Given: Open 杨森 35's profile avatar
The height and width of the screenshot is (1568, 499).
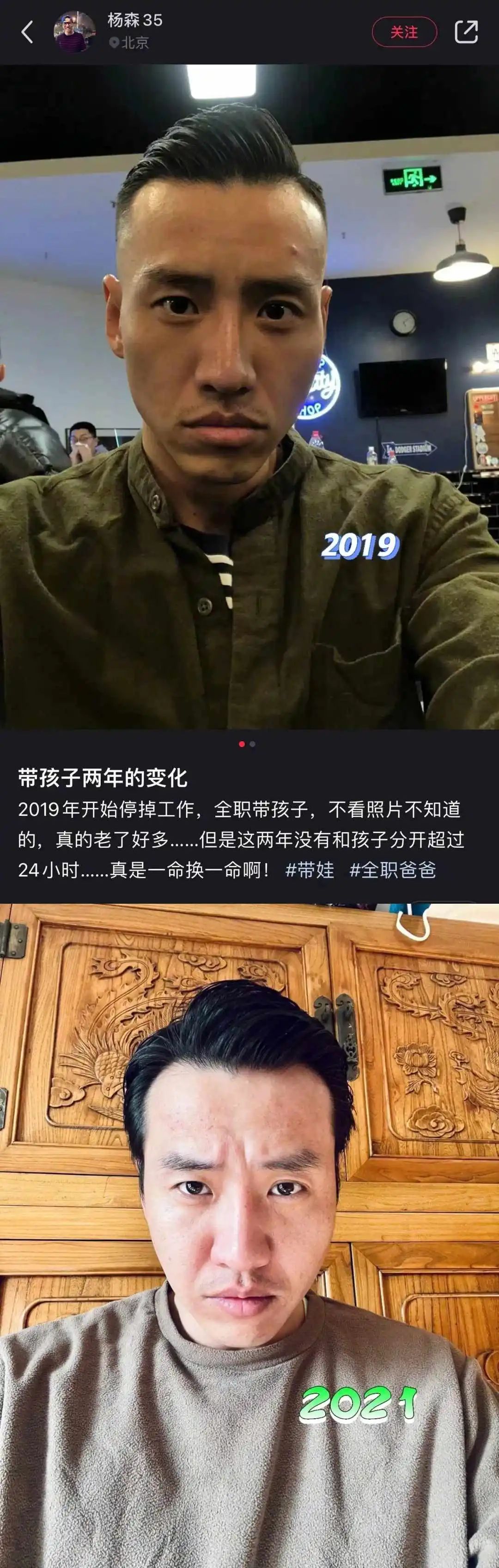Looking at the screenshot, I should coord(74,32).
